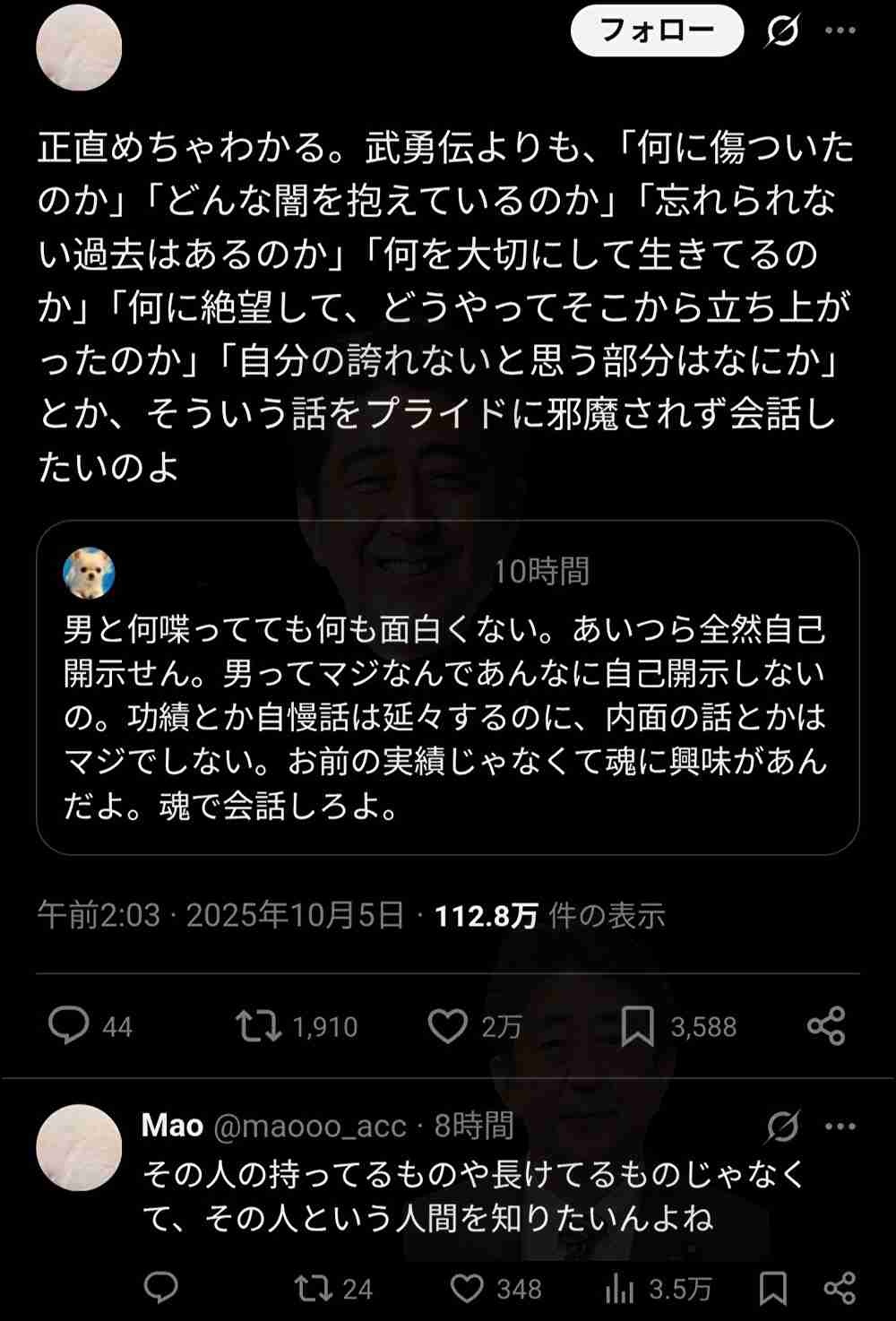The image size is (896, 1321).
Task: Bookmark the main post with 3,588 bookmarks
Action: click(x=638, y=1026)
